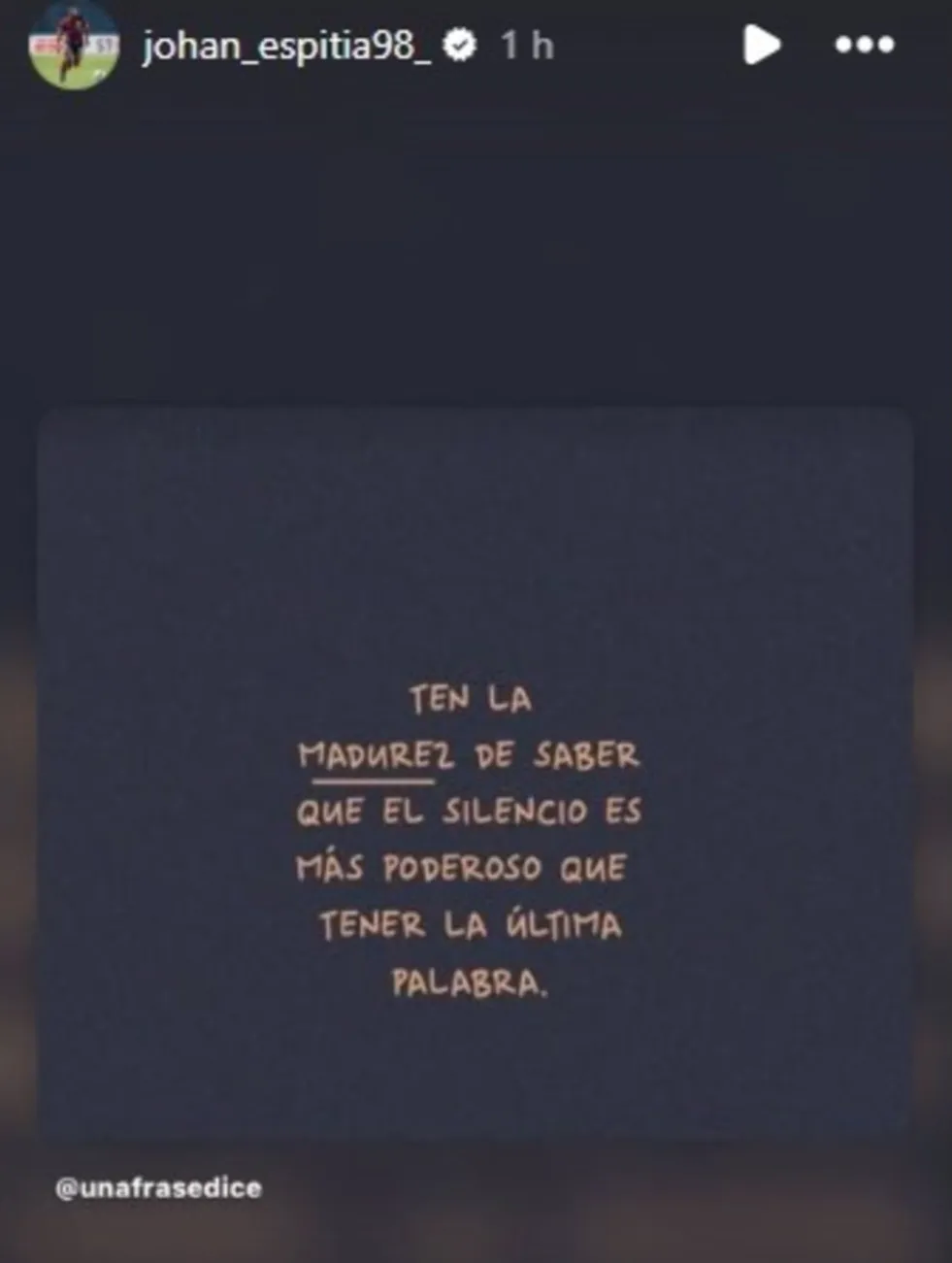This screenshot has height=1263, width=952.
Task: Click the underlined word MADUREZ in the quote
Action: click(x=373, y=754)
